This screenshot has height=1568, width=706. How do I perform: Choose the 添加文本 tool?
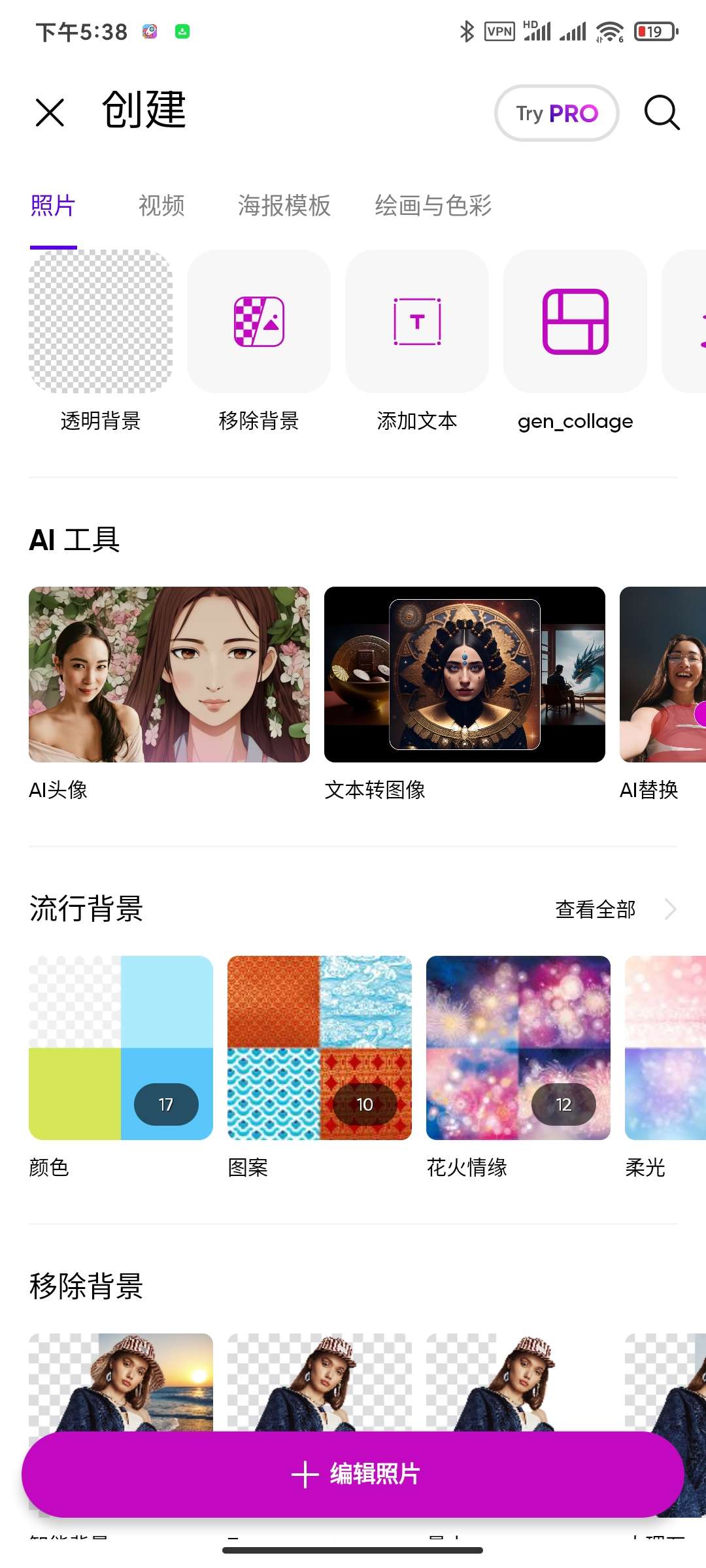pyautogui.click(x=417, y=321)
